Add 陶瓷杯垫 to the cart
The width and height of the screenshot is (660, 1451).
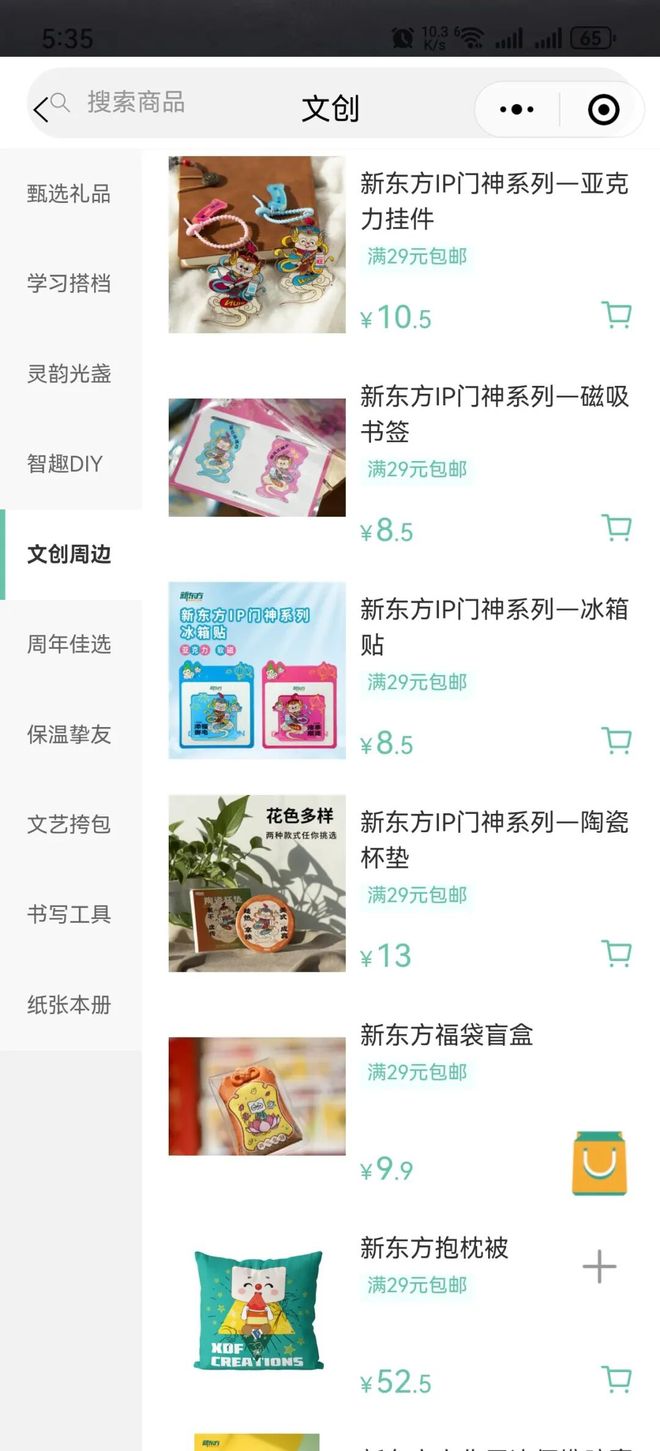tap(617, 953)
